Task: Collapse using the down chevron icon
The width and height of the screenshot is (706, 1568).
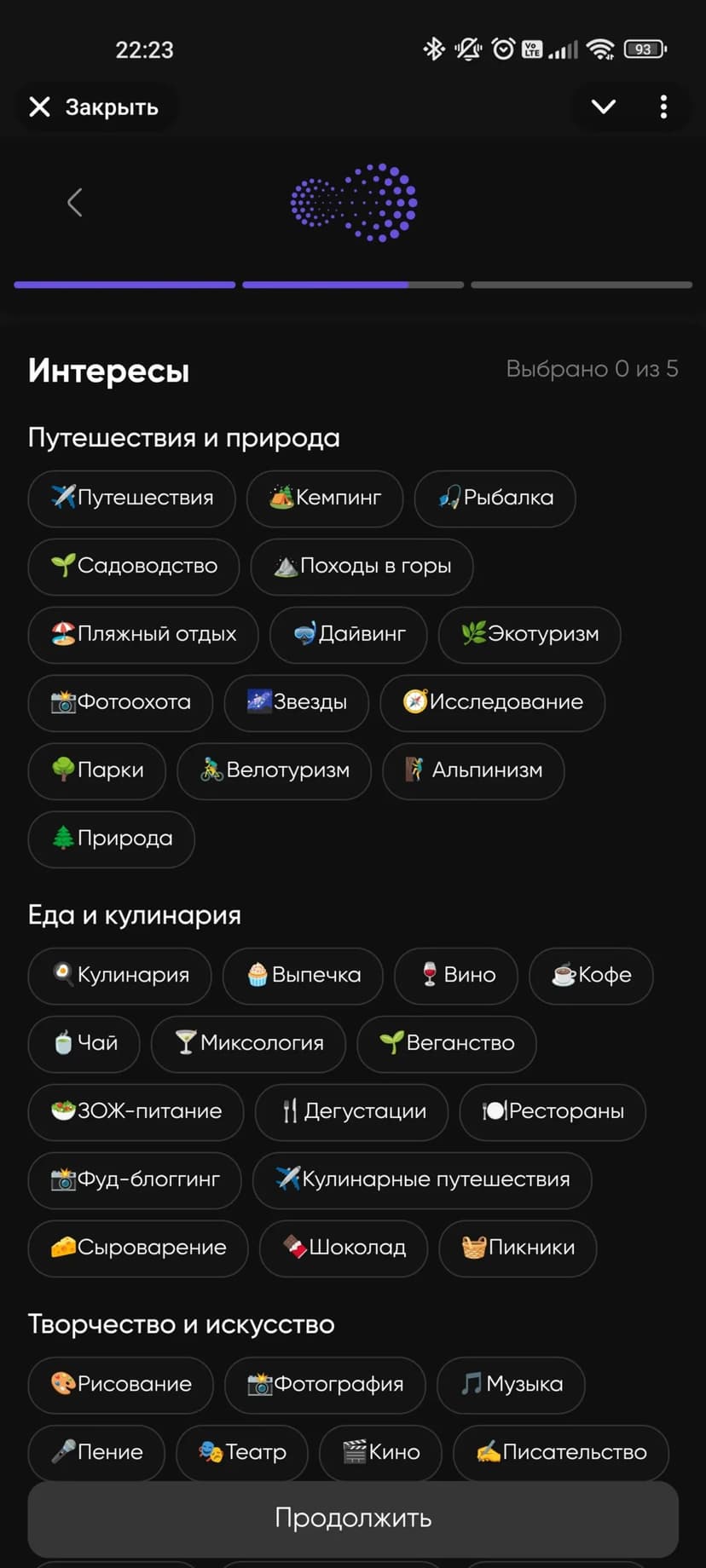Action: tap(604, 107)
